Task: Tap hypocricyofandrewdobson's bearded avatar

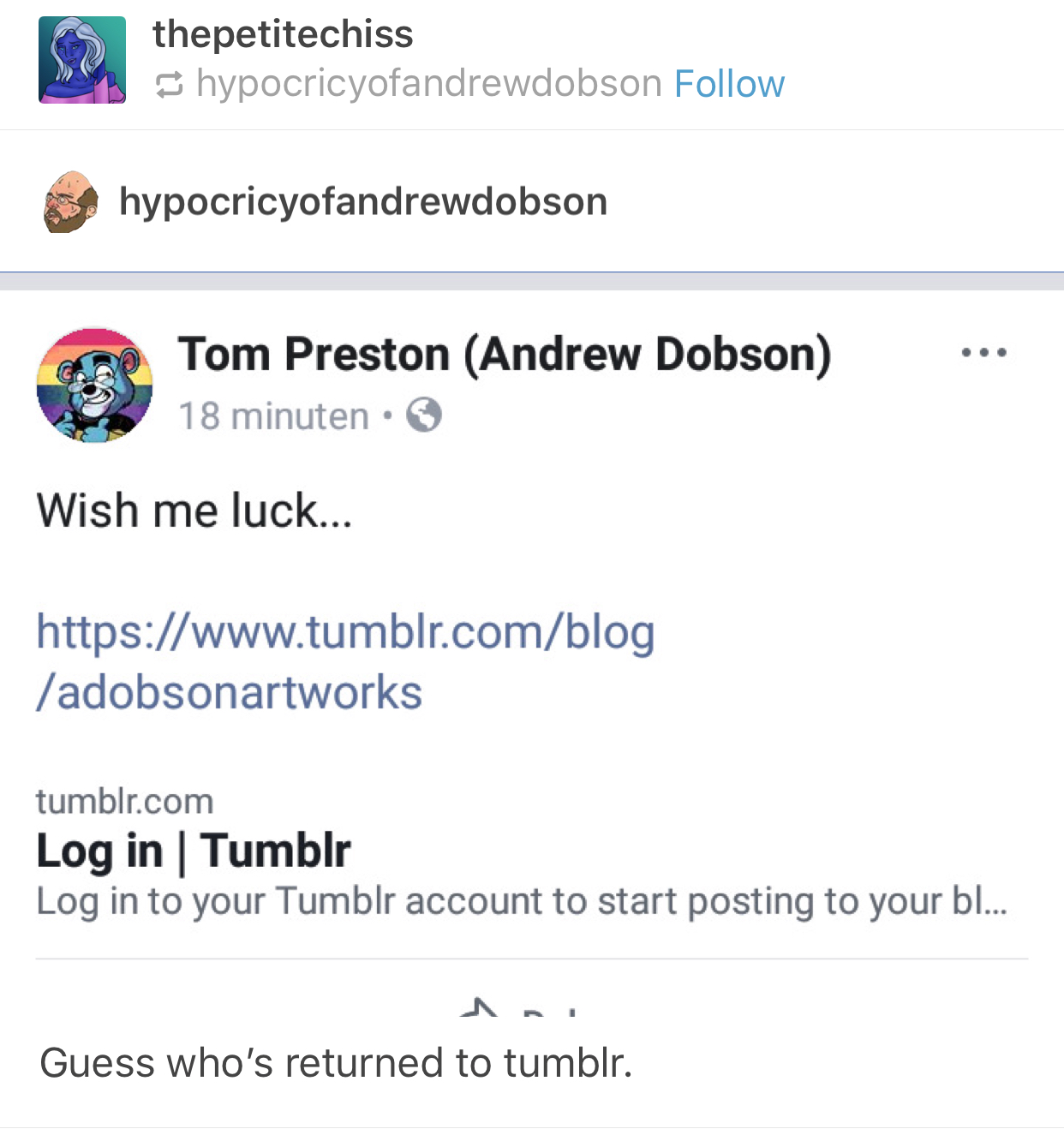Action: tap(69, 202)
